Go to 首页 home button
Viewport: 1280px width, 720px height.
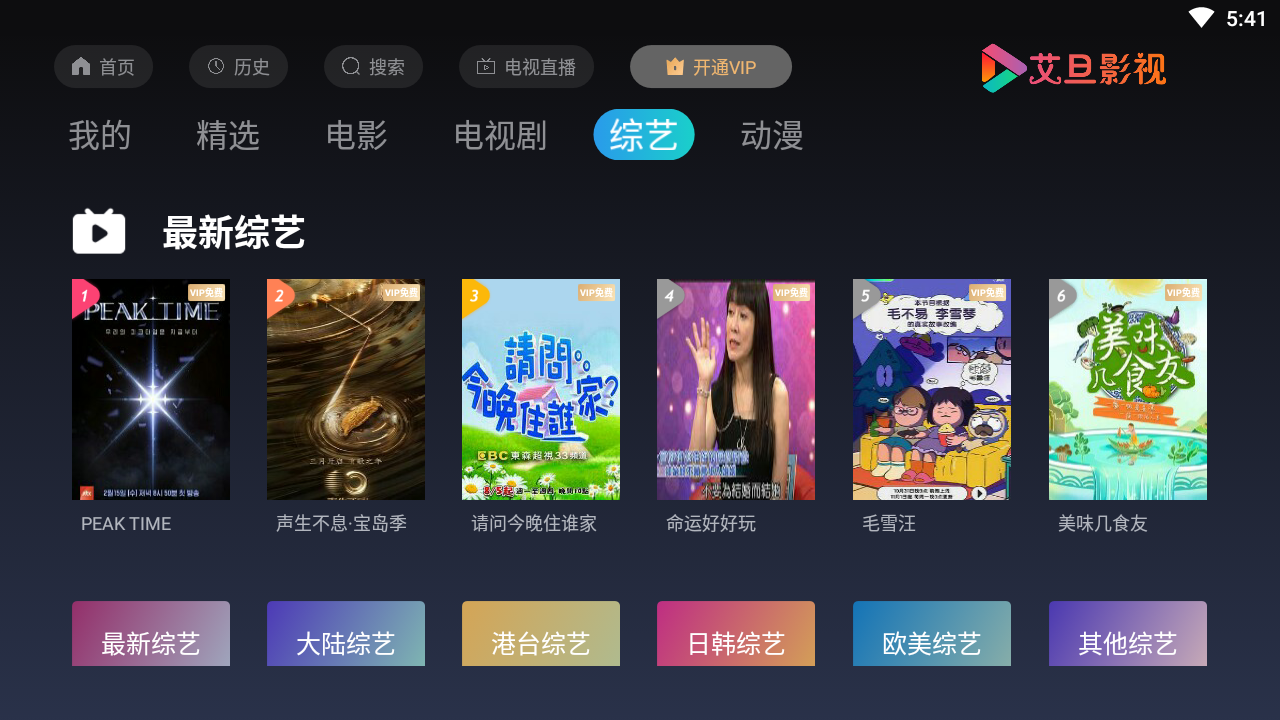pyautogui.click(x=103, y=67)
